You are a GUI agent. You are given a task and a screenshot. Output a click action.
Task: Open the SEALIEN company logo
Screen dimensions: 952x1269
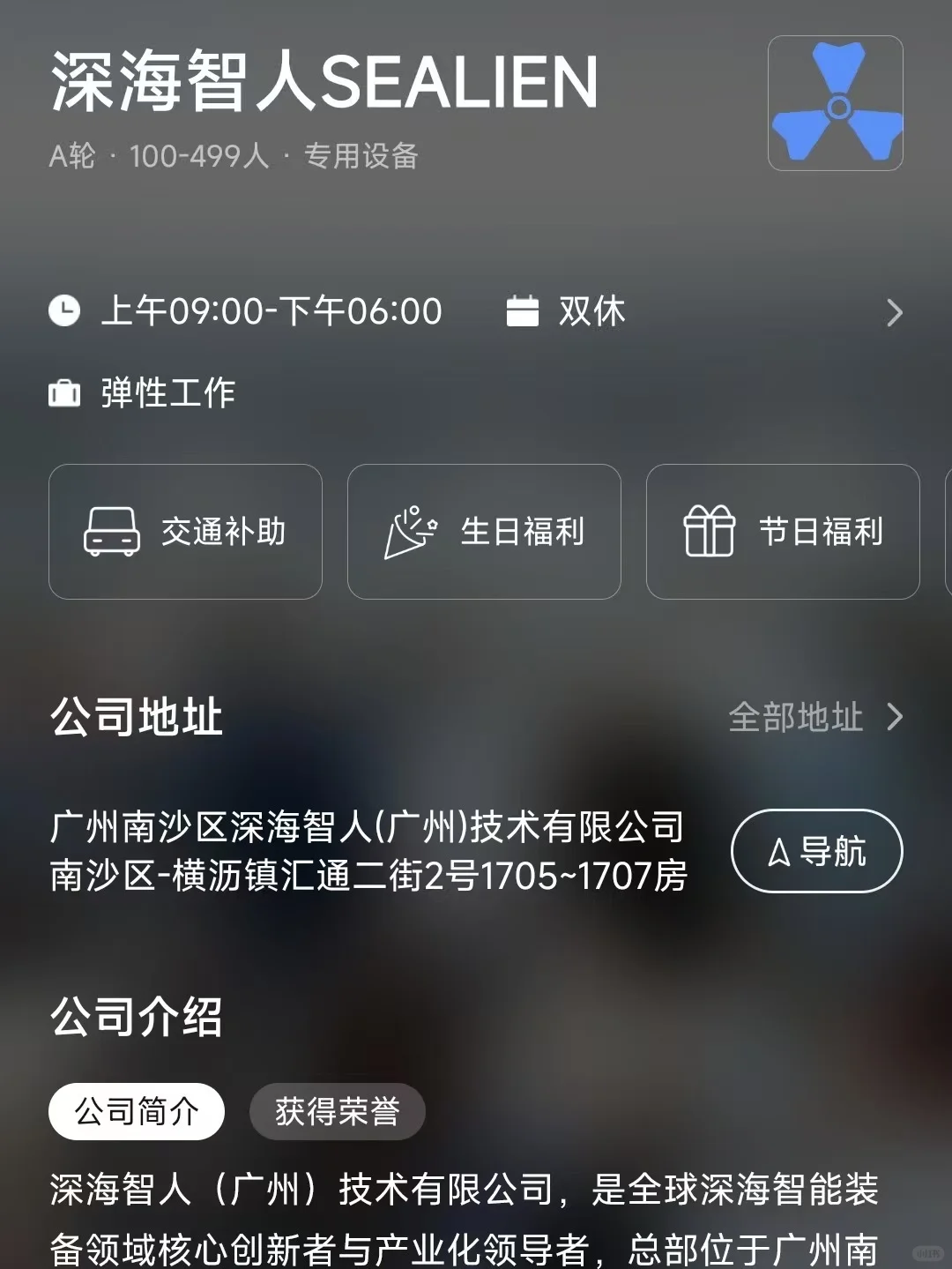pos(836,103)
